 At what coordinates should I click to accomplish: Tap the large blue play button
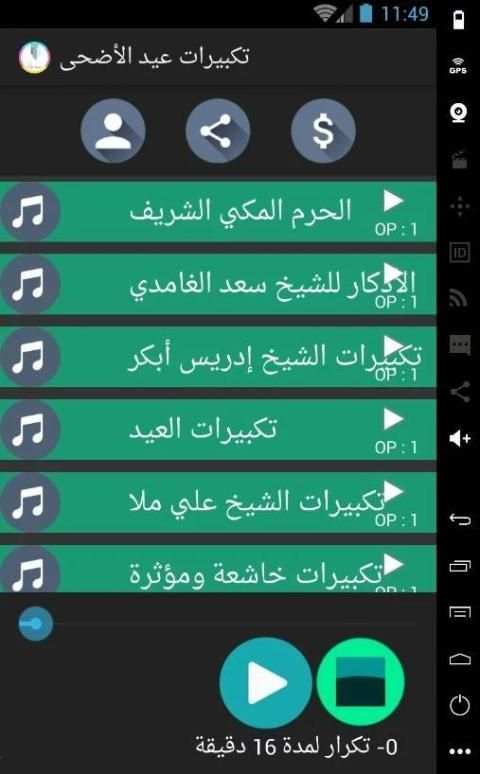[x=266, y=683]
